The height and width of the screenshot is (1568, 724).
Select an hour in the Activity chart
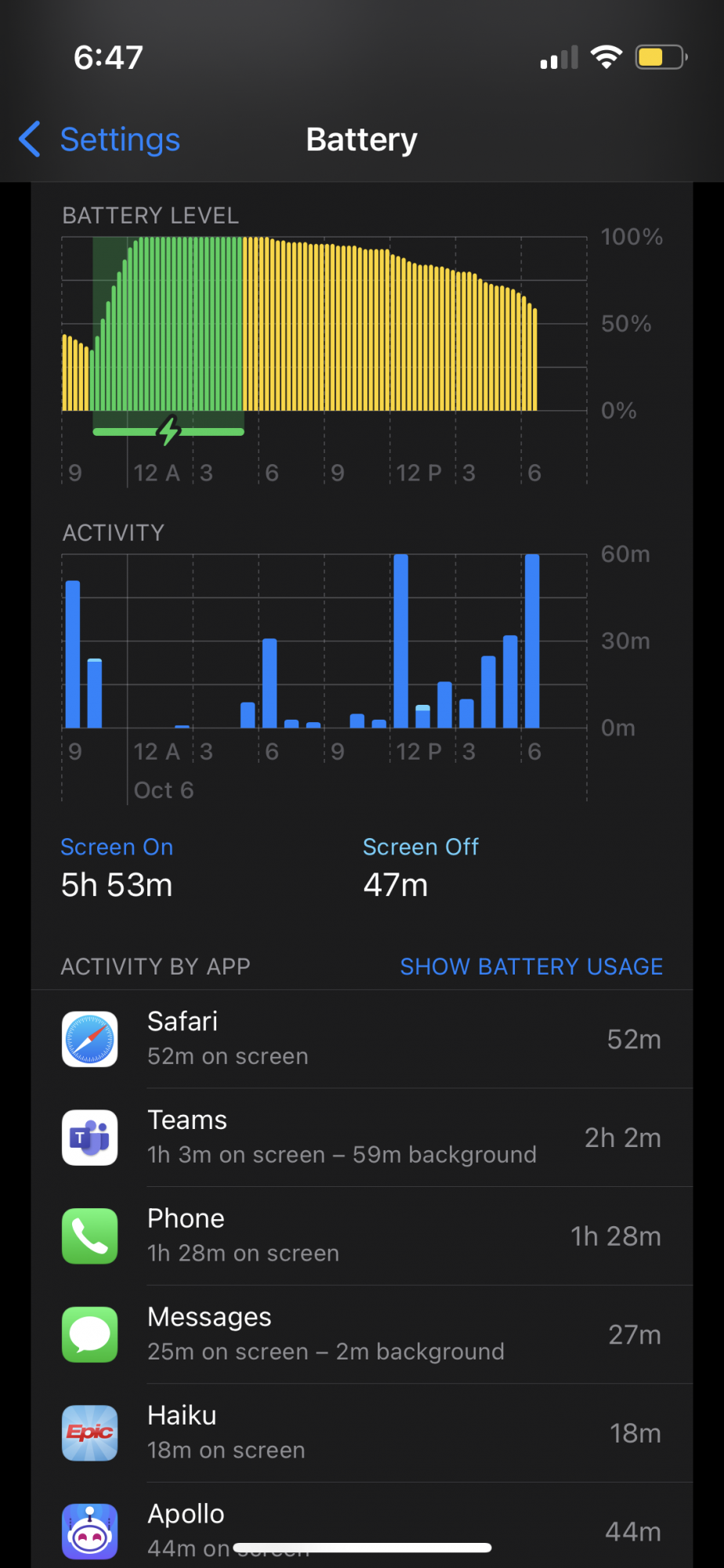point(400,641)
